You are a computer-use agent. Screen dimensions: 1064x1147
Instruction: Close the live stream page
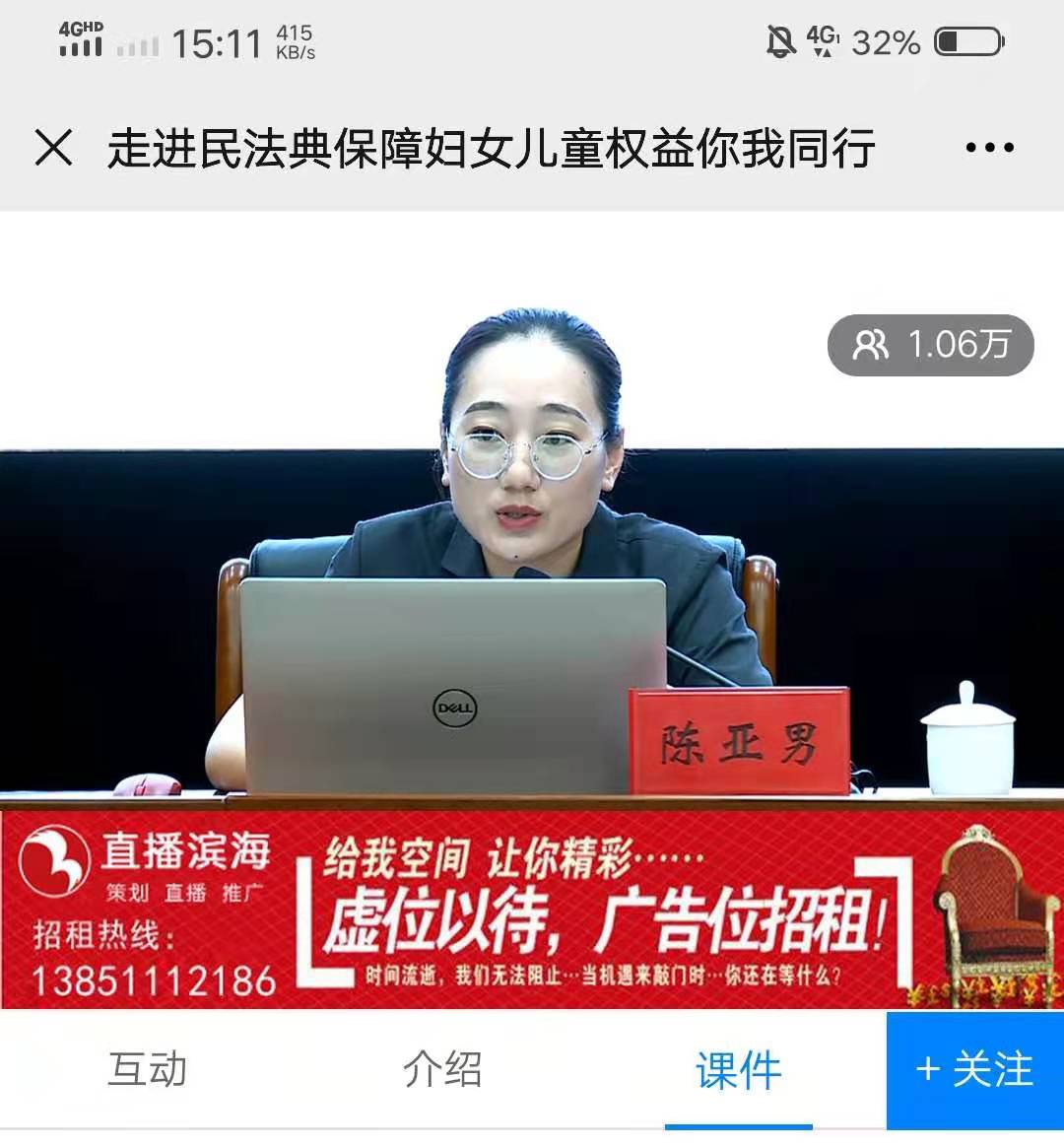click(x=53, y=149)
